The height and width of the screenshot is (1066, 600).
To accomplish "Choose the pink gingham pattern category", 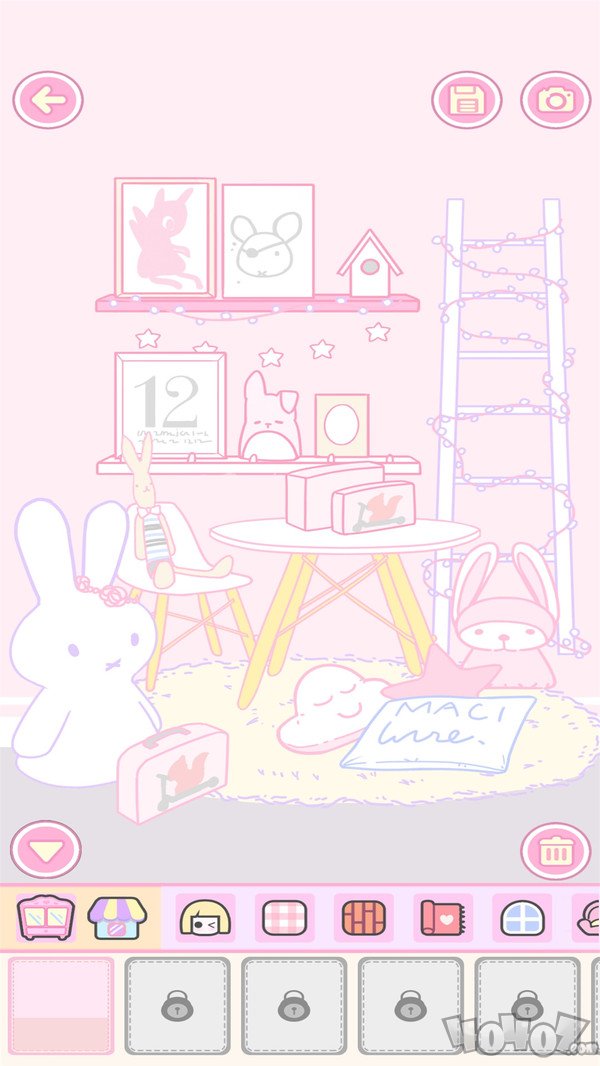I will coord(284,917).
